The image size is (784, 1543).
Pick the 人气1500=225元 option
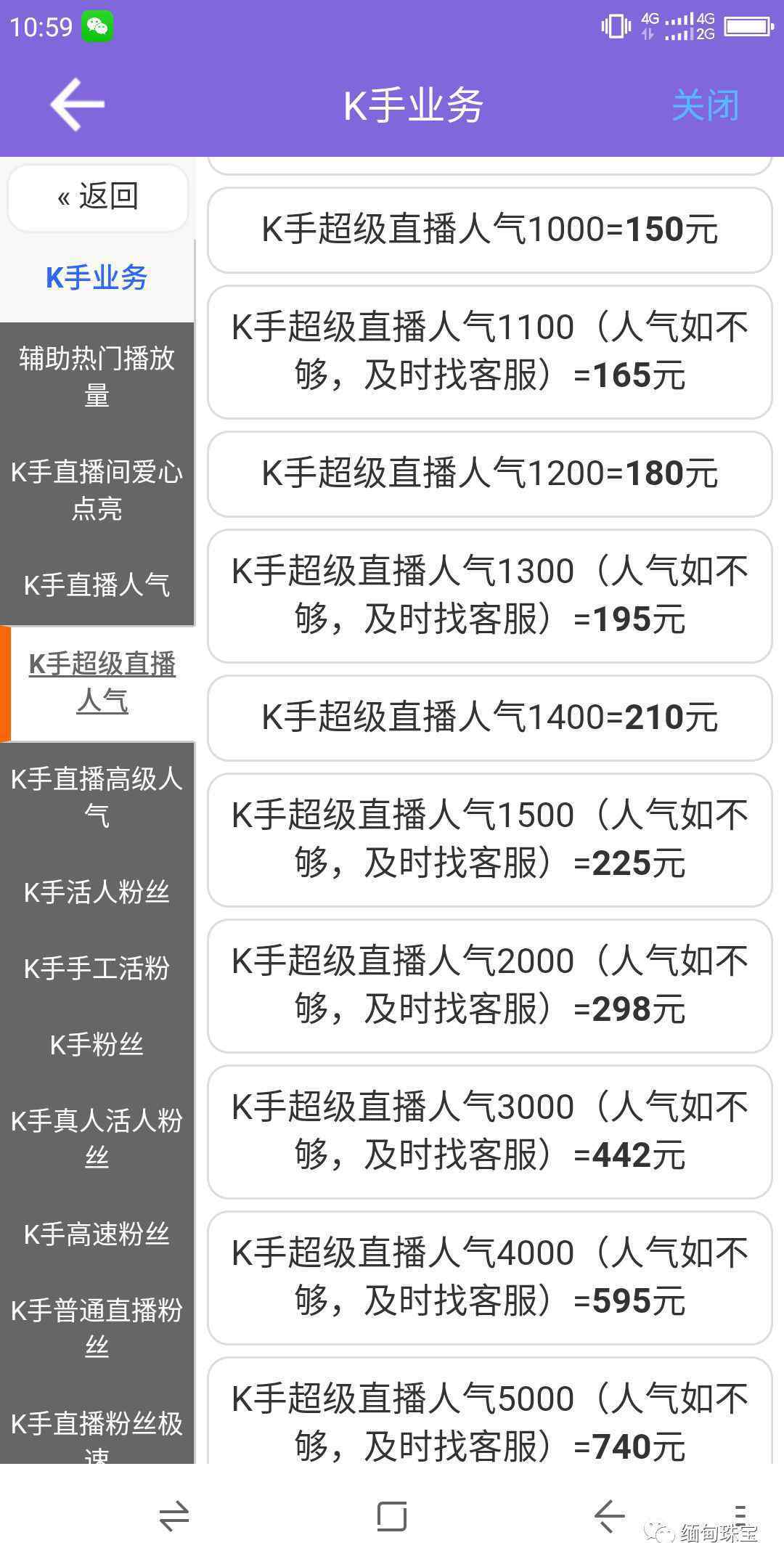click(x=490, y=840)
